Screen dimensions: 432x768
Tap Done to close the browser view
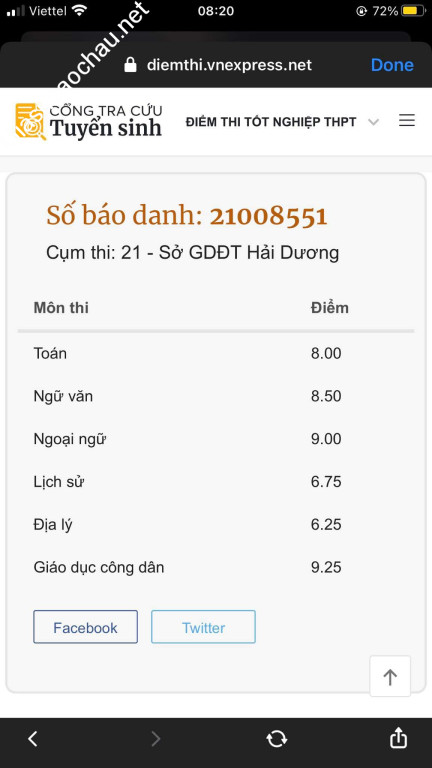coord(392,65)
